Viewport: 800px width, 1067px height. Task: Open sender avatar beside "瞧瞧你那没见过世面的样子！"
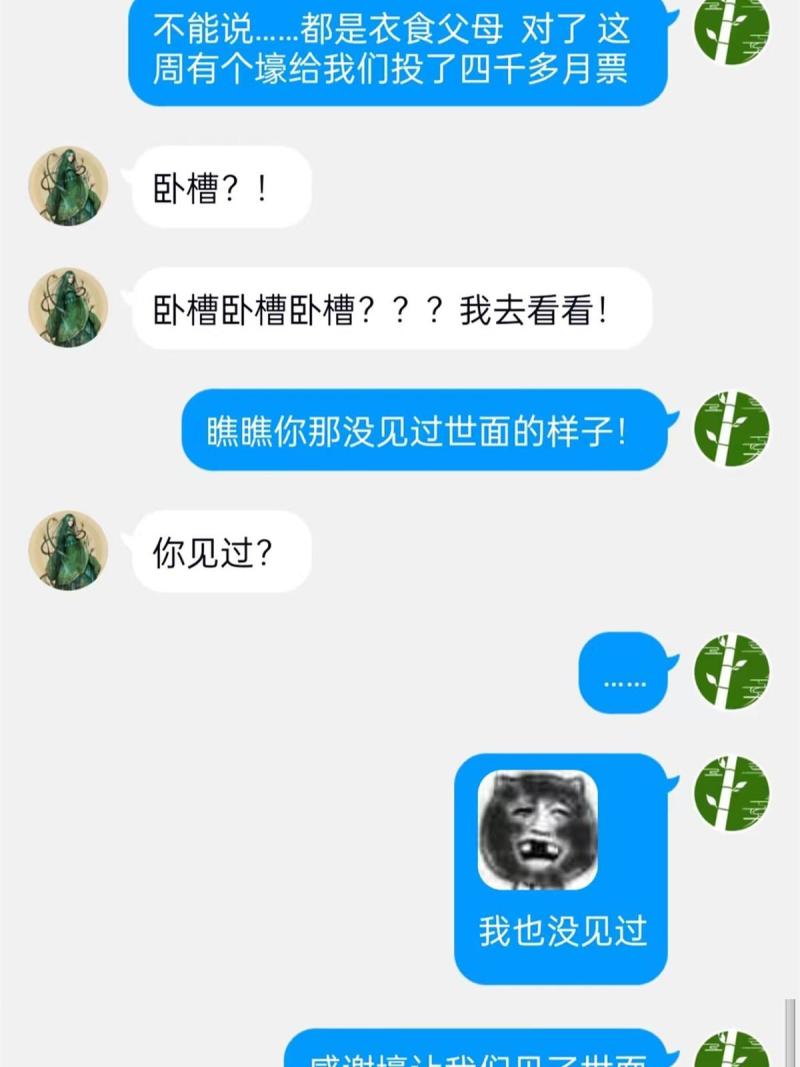(x=732, y=428)
